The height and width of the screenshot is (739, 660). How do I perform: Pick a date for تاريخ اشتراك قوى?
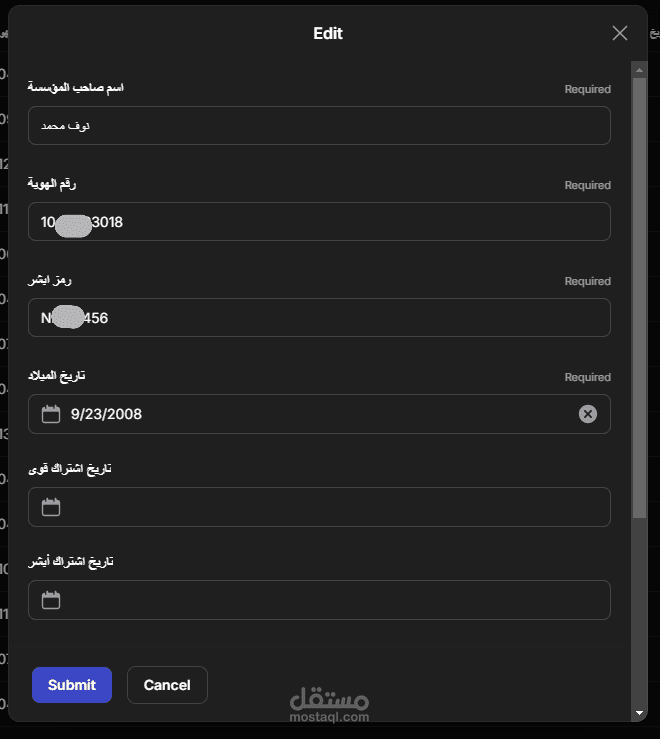(x=51, y=507)
